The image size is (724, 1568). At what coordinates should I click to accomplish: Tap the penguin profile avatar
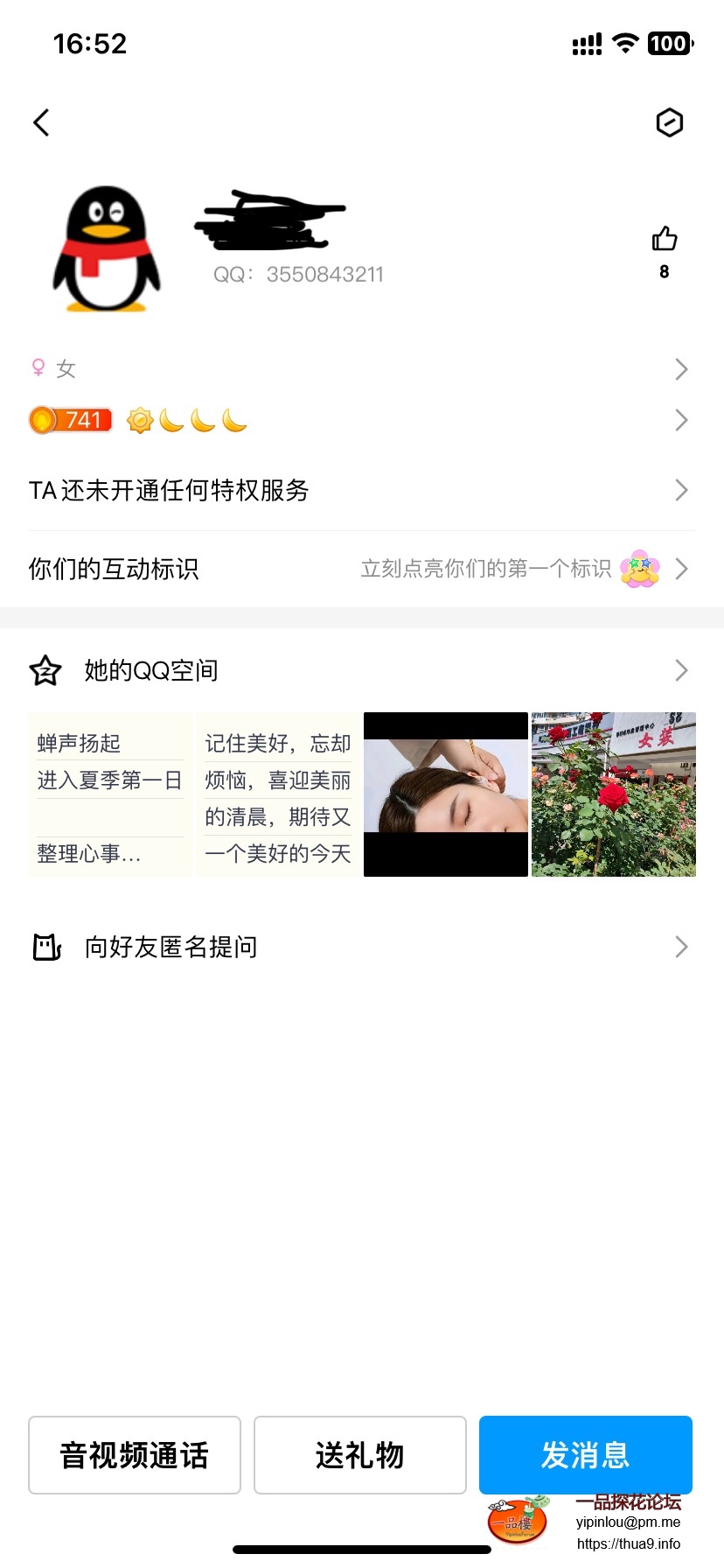[107, 249]
